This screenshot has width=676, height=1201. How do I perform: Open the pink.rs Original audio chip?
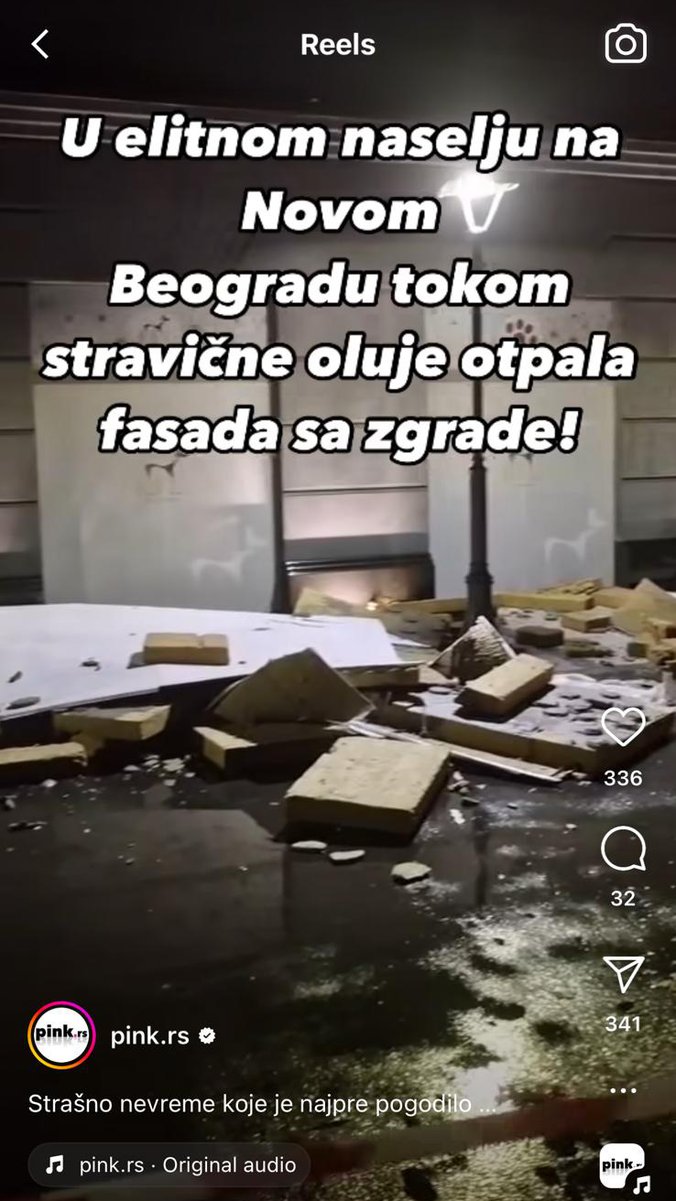pos(169,1165)
